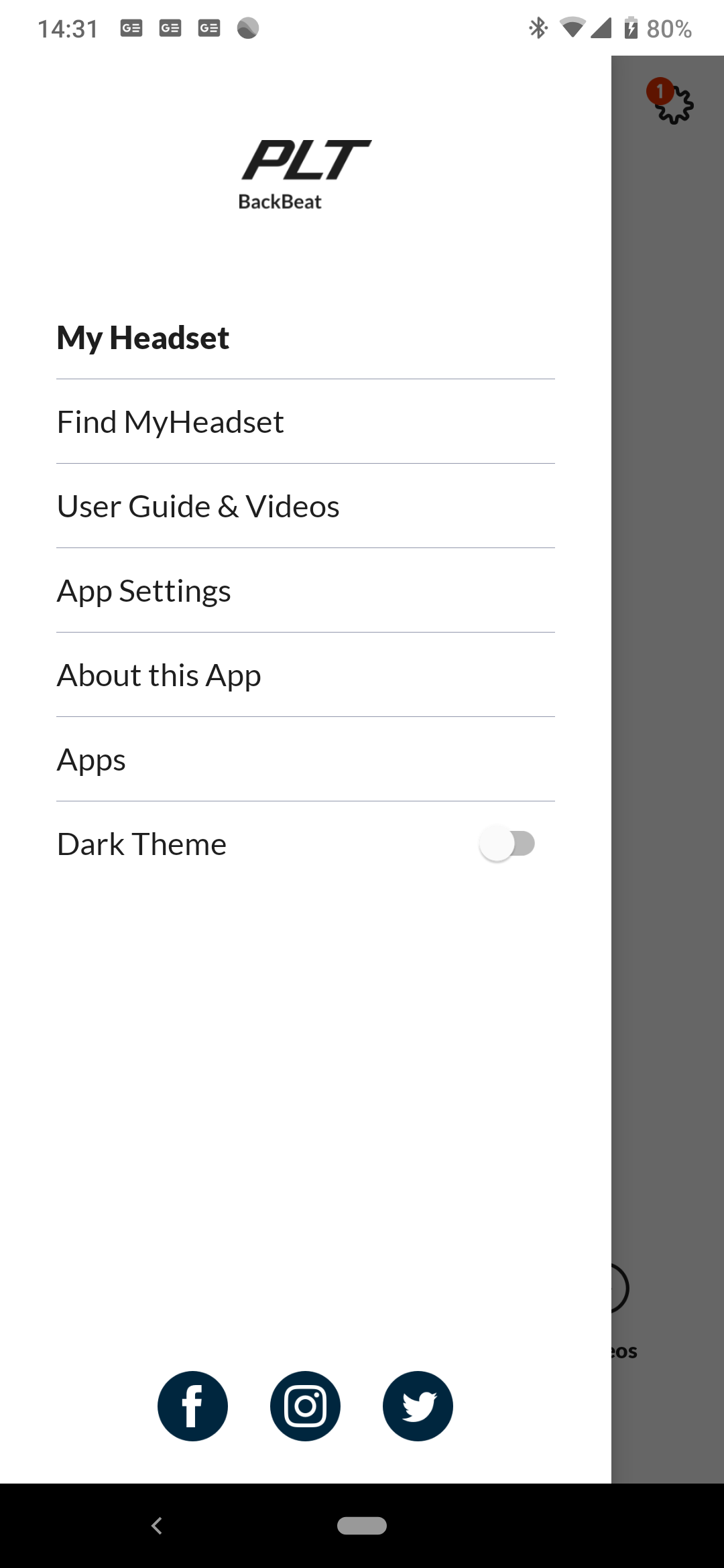This screenshot has width=724, height=1568.
Task: Open My Headset menu item
Action: tap(306, 337)
